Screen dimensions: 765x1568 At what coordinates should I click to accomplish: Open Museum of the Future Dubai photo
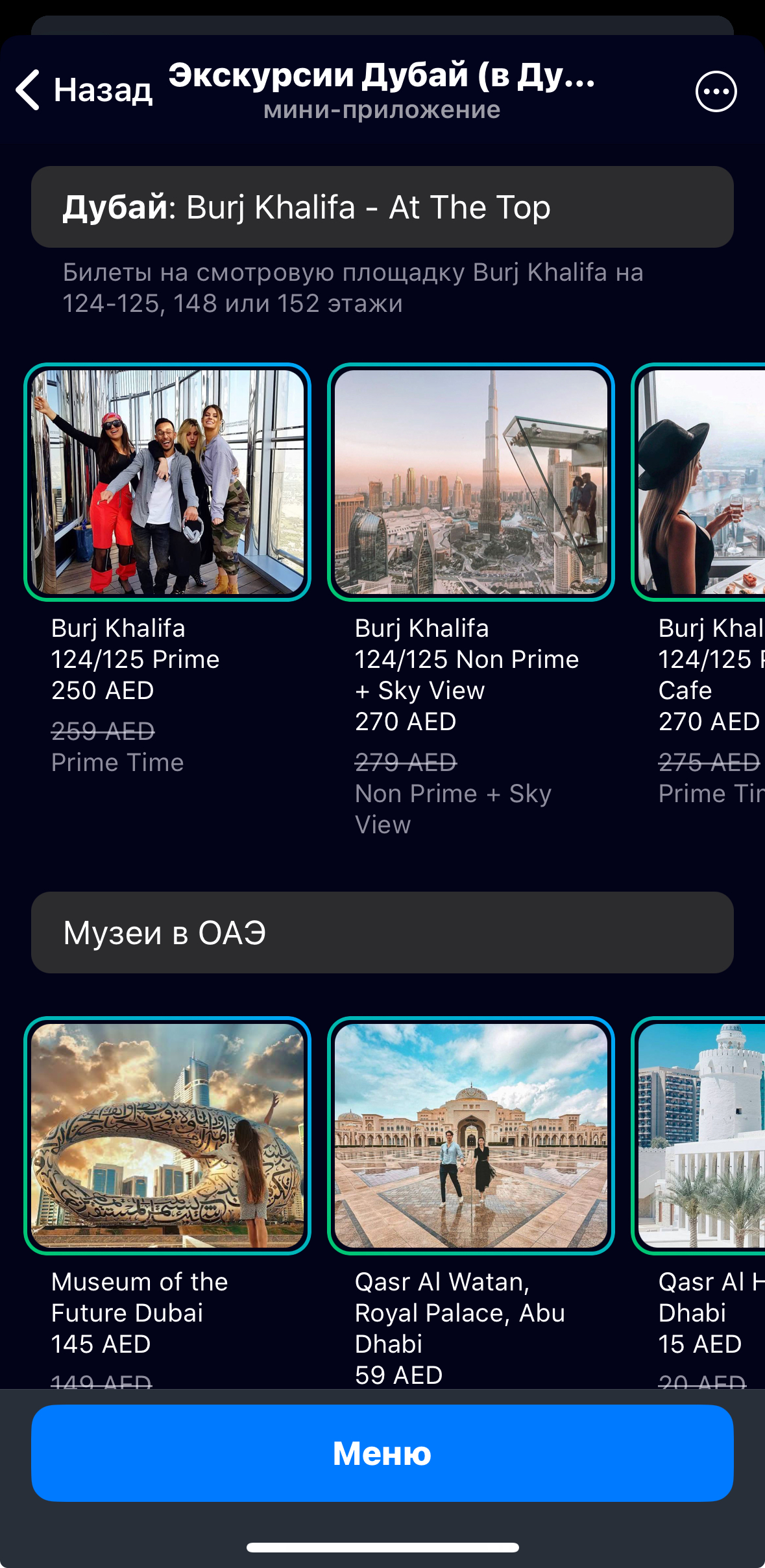click(x=167, y=1135)
